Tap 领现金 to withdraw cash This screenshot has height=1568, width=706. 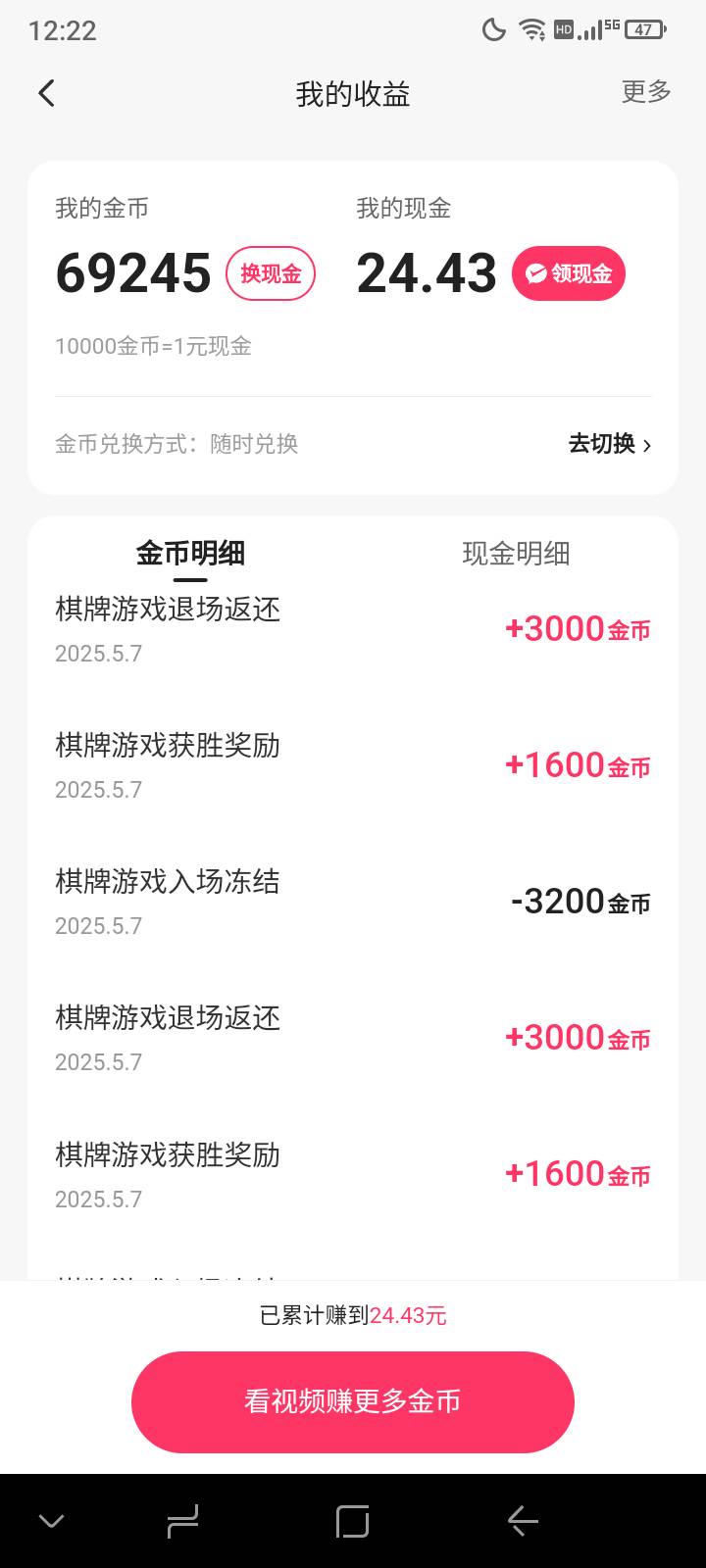569,273
